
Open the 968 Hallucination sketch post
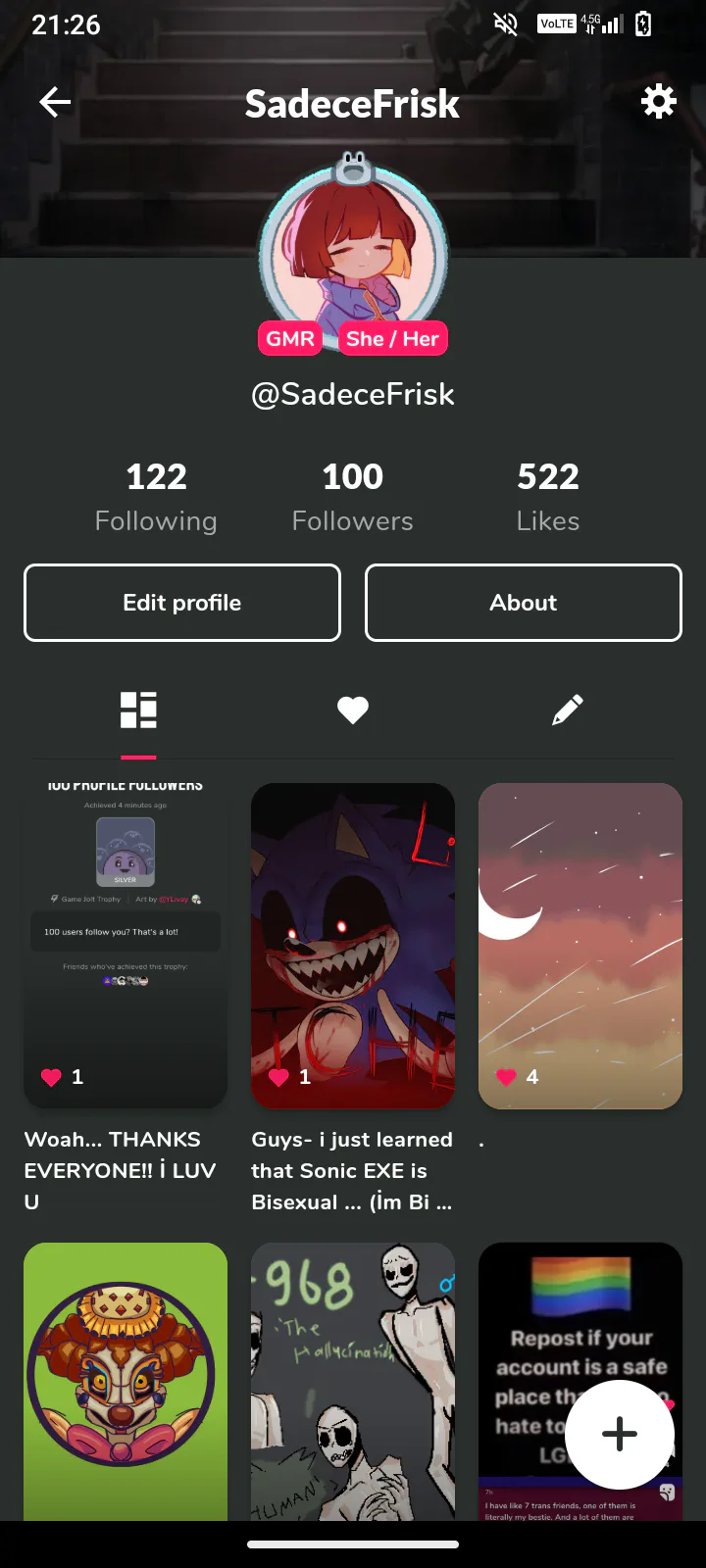click(x=353, y=1382)
